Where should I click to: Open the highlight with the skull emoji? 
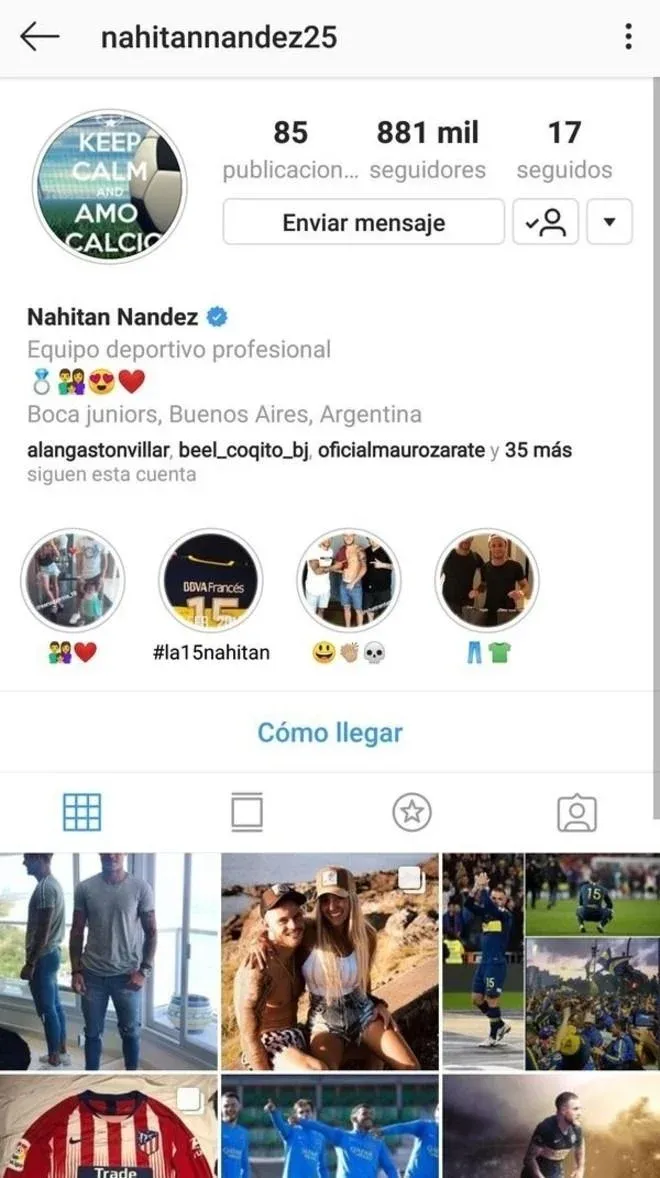point(349,581)
